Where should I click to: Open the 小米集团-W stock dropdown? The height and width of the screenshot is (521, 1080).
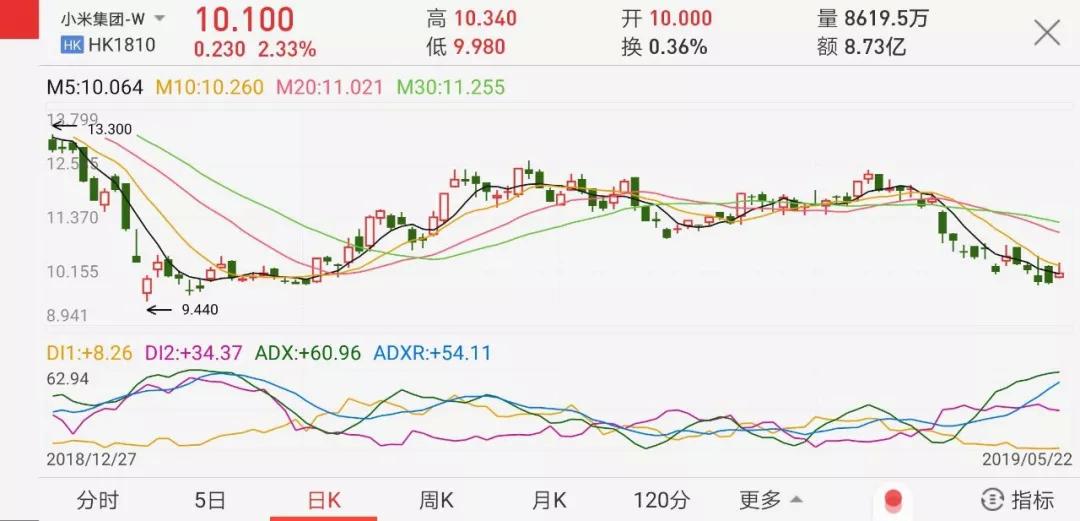(160, 18)
